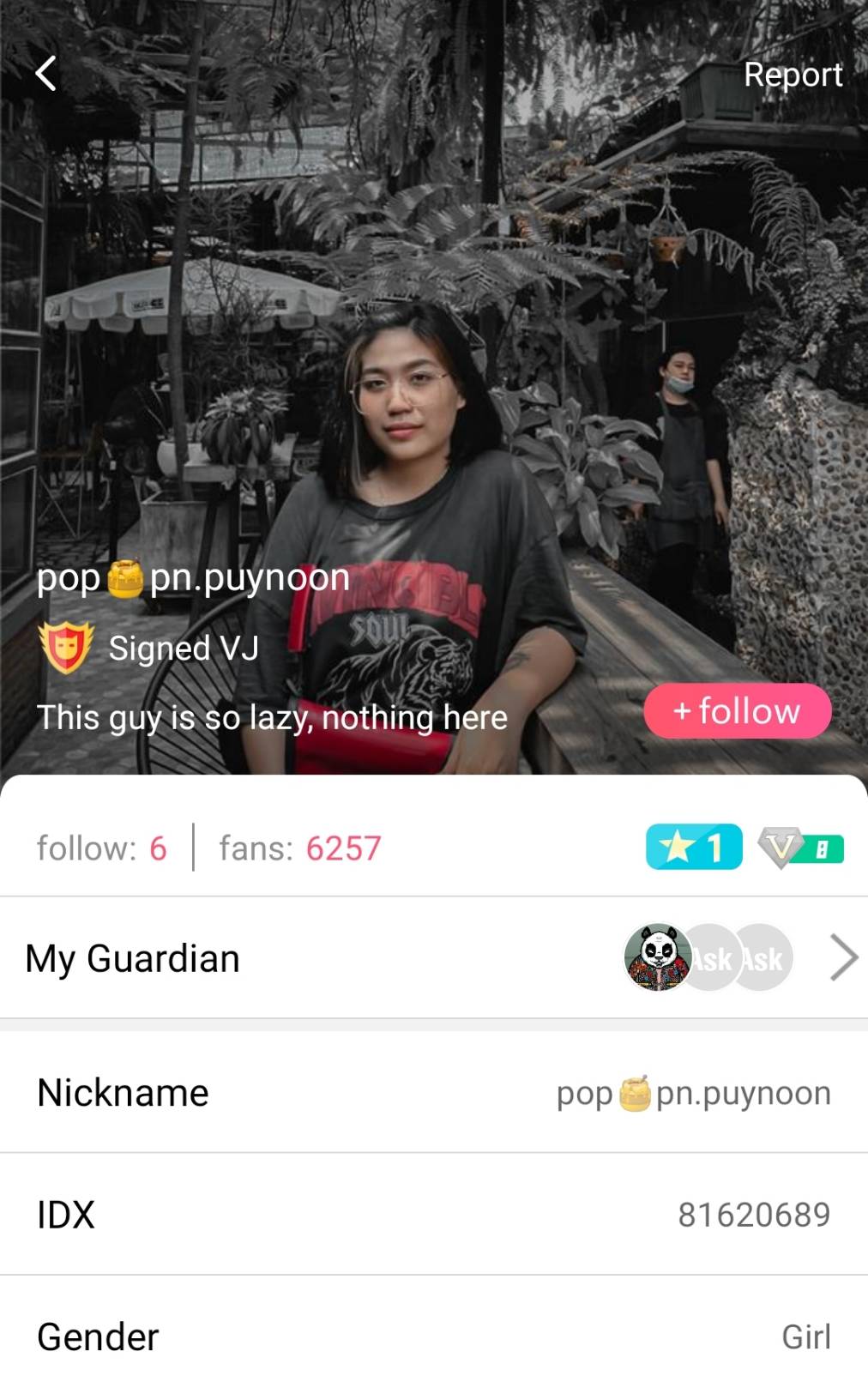Screen dimensions: 868x1388
Task: View the follow count list
Action: (x=101, y=848)
